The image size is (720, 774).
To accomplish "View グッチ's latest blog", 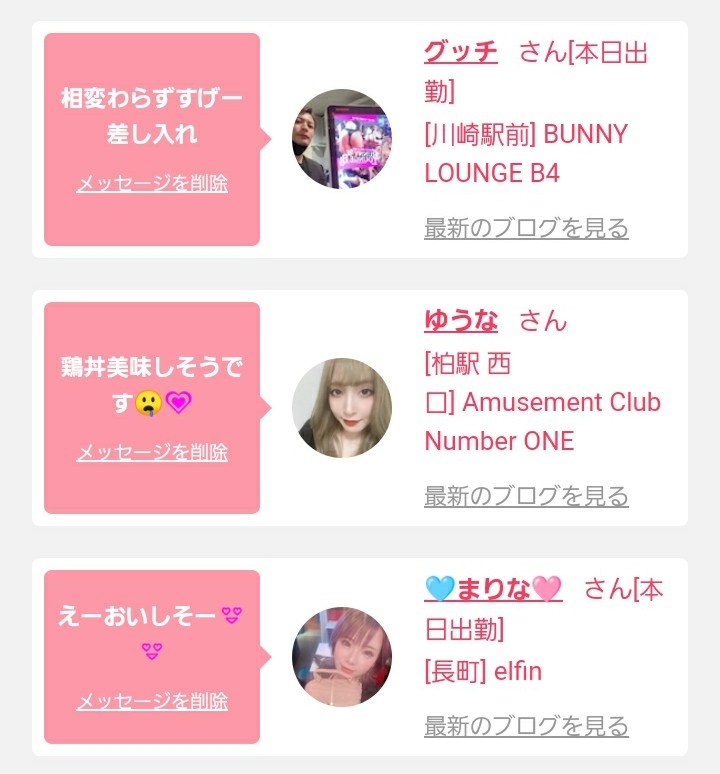I will (526, 228).
